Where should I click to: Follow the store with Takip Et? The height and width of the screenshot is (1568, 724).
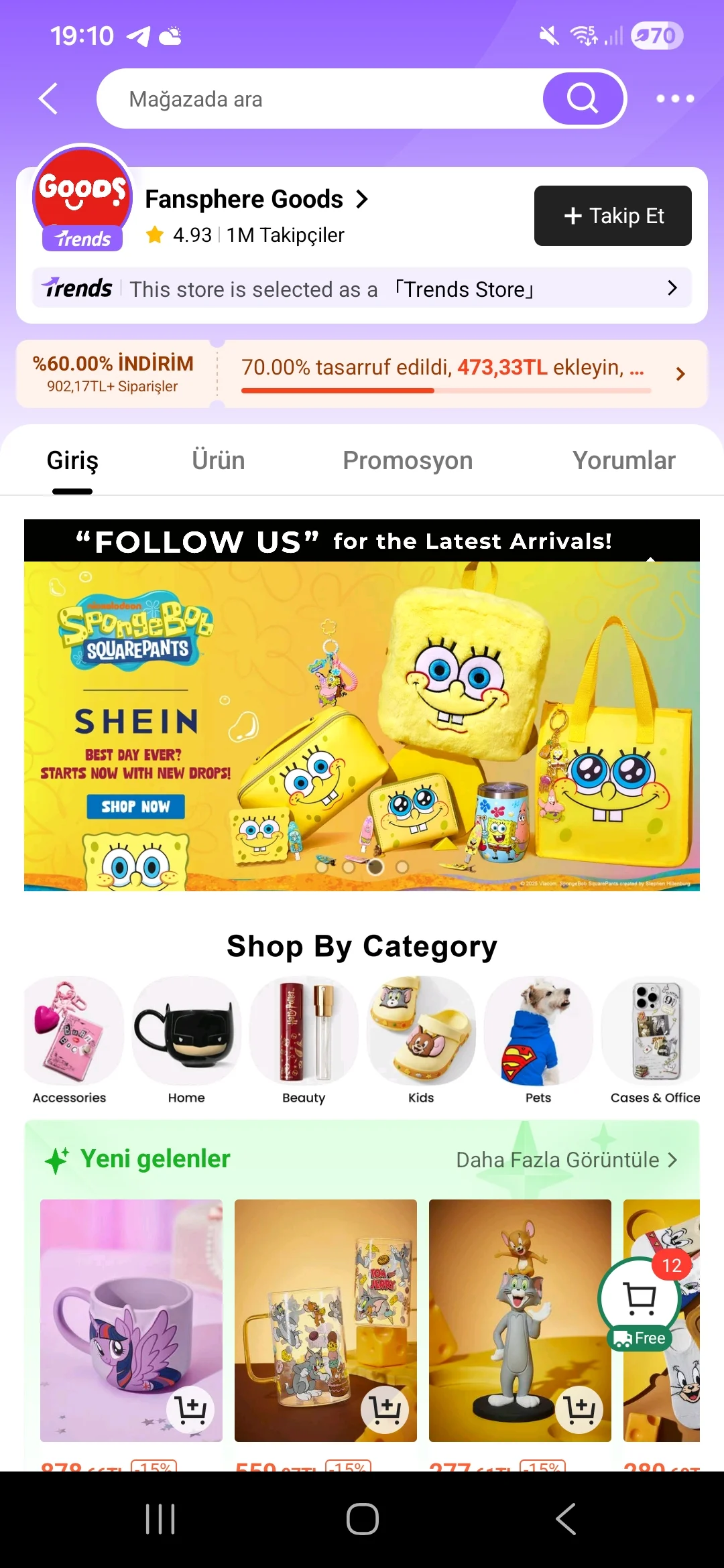pyautogui.click(x=613, y=216)
